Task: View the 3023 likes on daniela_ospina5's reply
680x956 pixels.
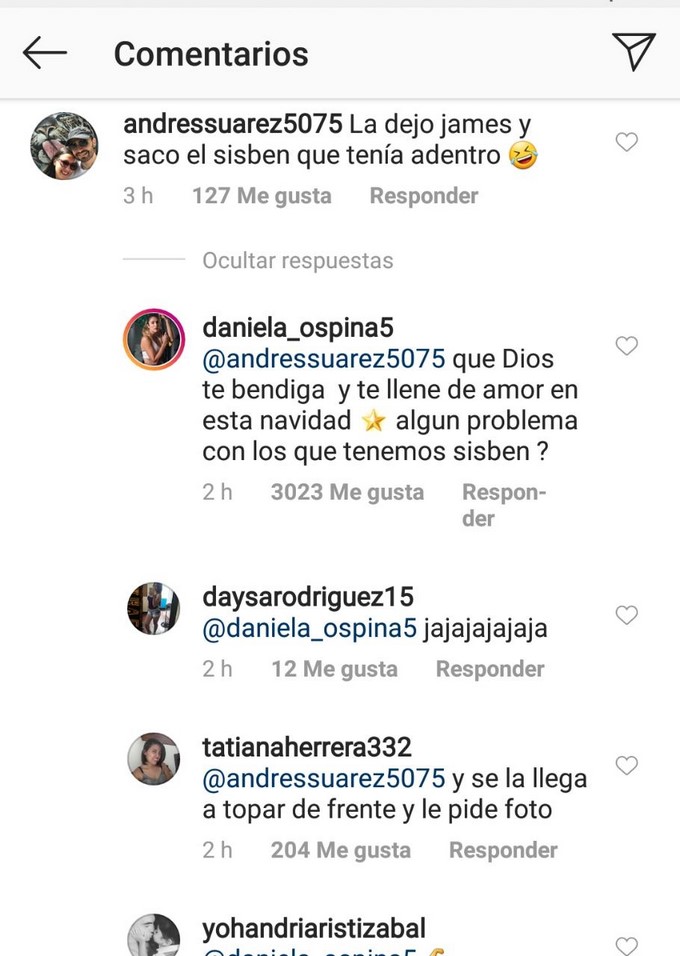Action: (x=347, y=493)
